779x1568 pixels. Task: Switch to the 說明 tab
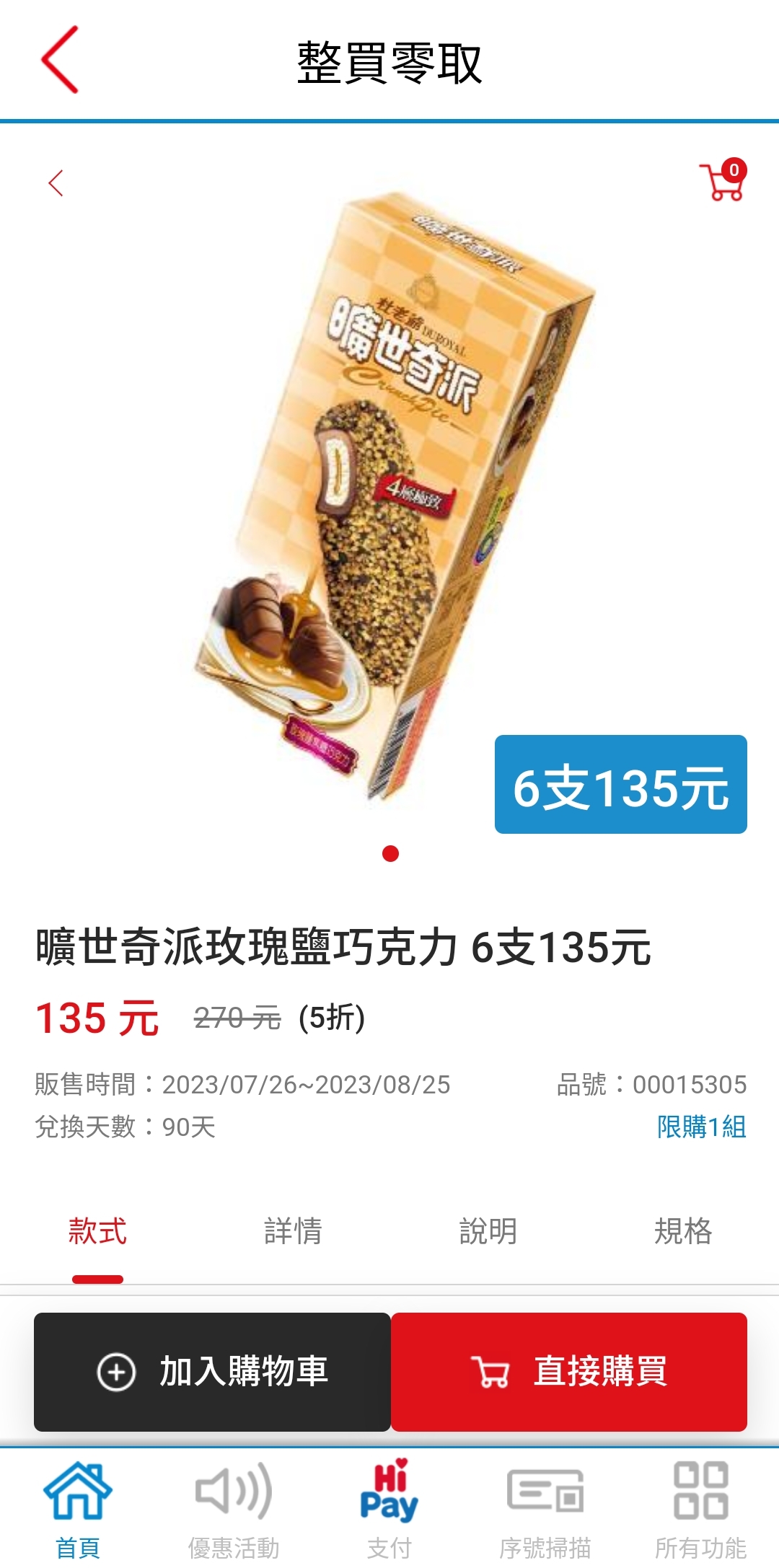(488, 1232)
